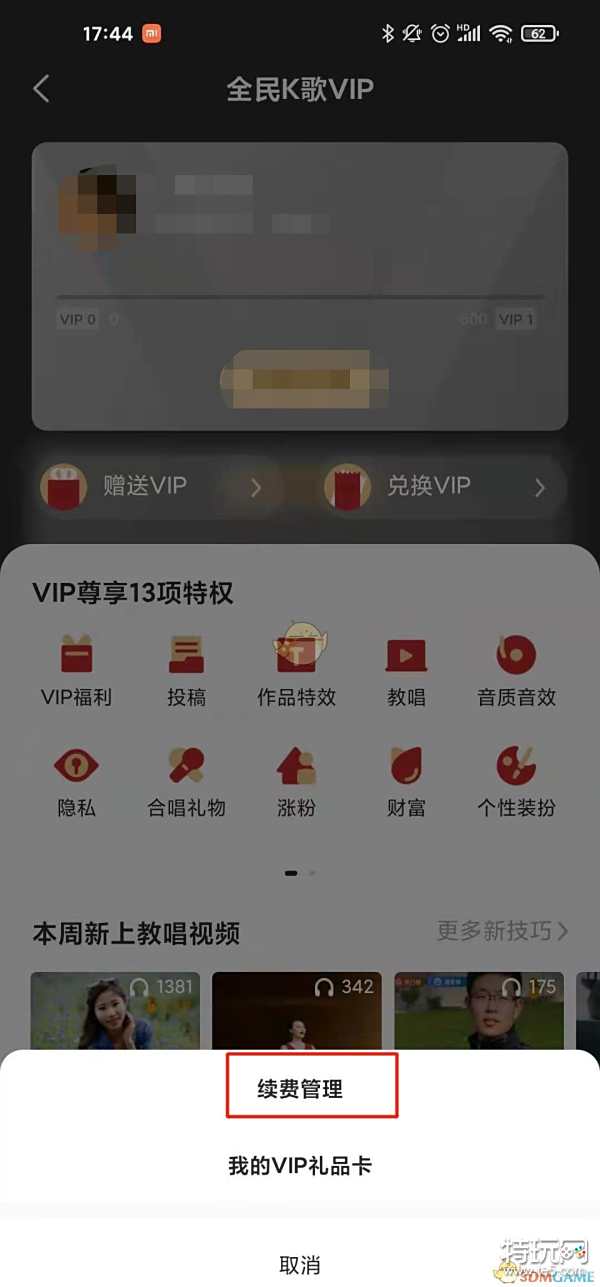Dismiss the sheet with 取消
Screen dimensions: 600x1287
300,1264
